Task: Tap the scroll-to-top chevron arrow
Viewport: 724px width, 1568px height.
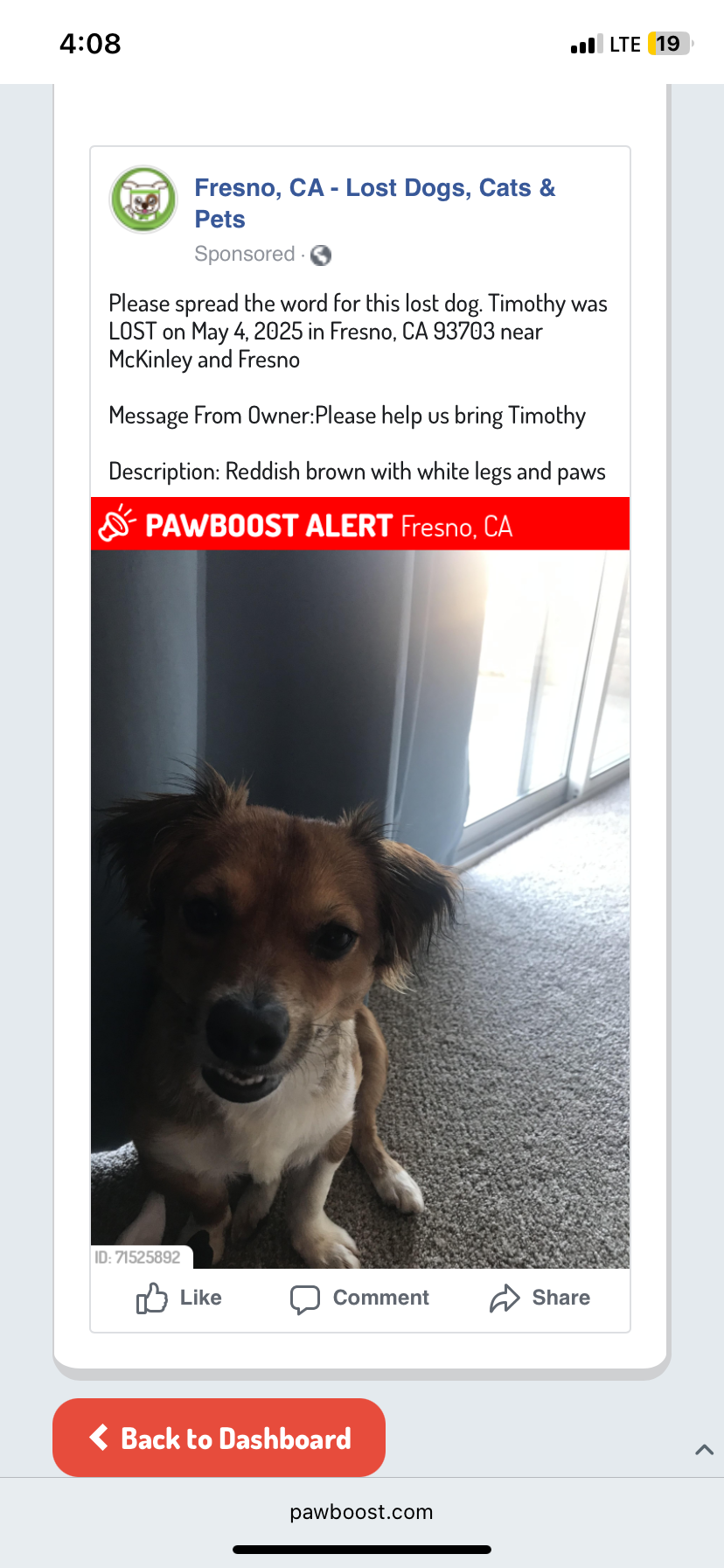Action: click(704, 1449)
